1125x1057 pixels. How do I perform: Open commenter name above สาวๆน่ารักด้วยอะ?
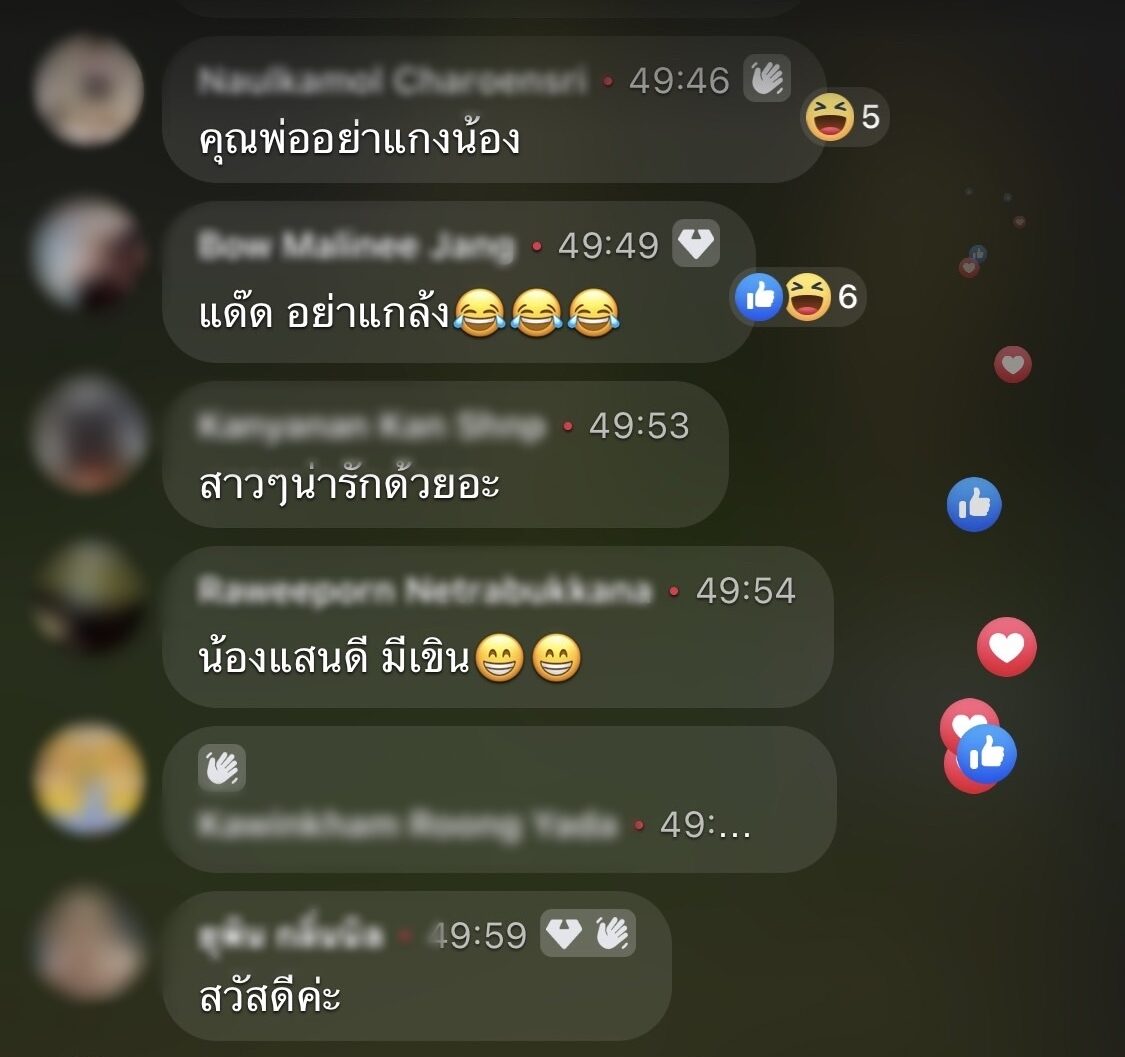click(x=372, y=427)
